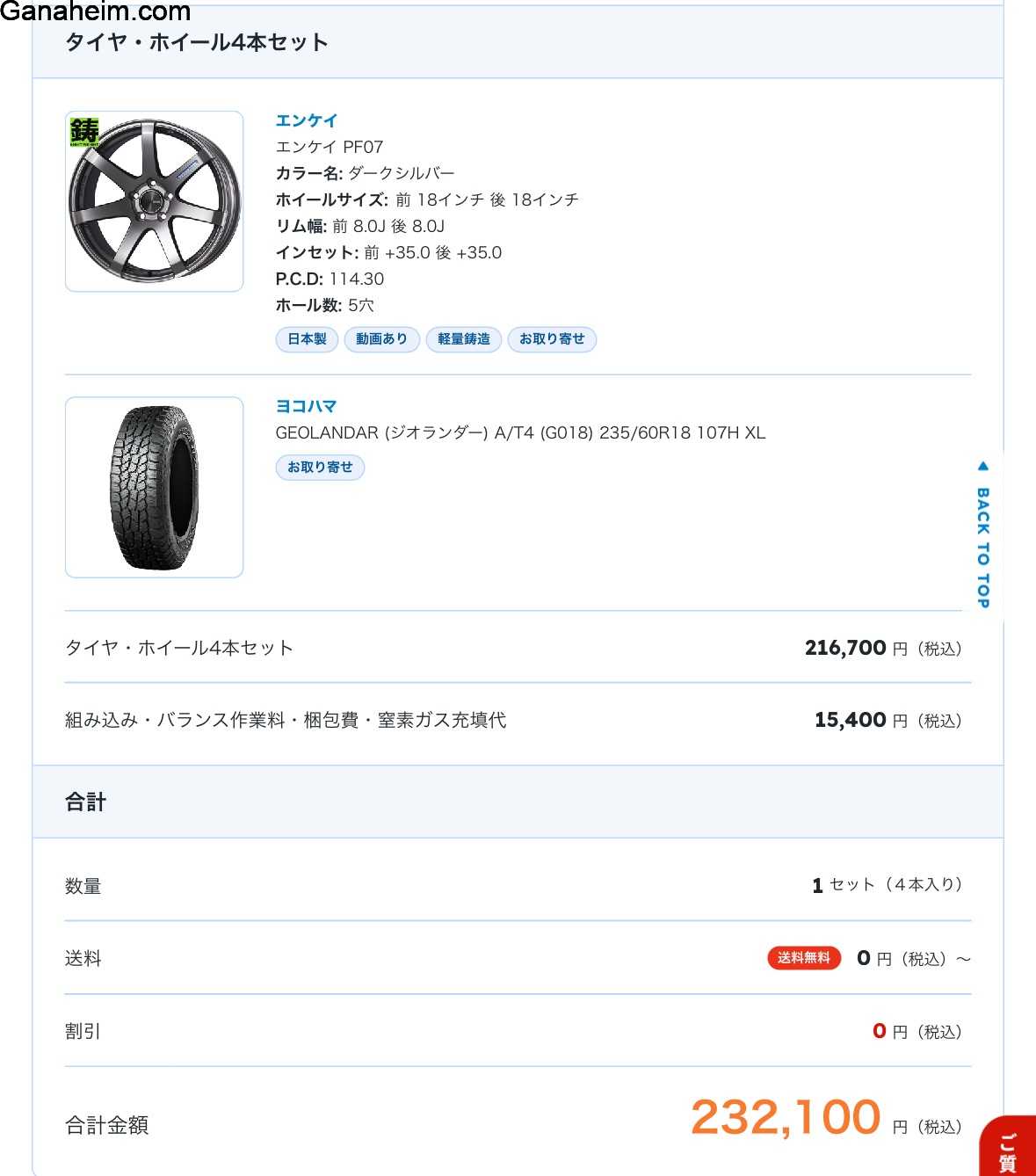Tap the BACK TO TOP button
Screen dimensions: 1036x1176
(983, 534)
